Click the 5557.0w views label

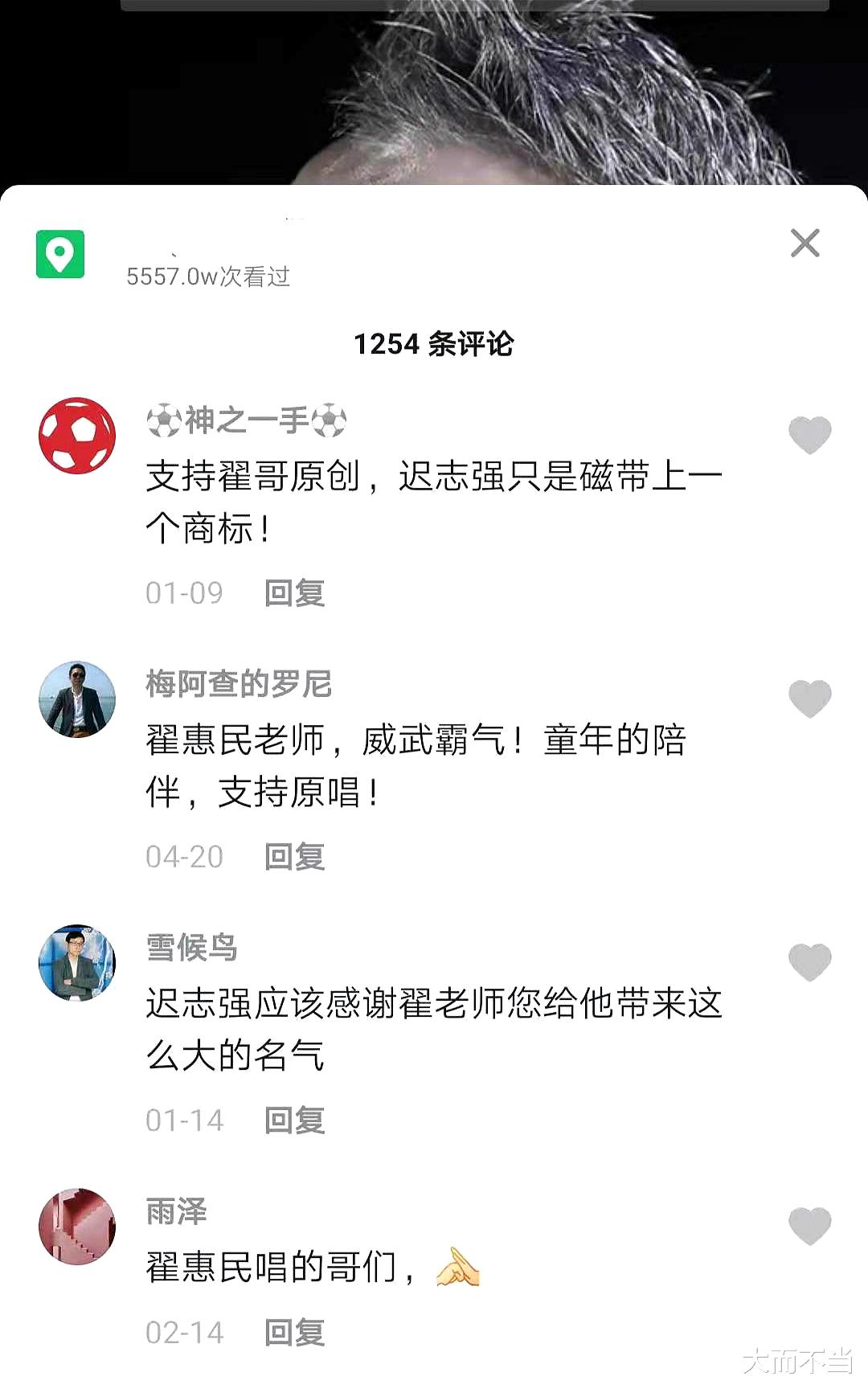click(209, 277)
